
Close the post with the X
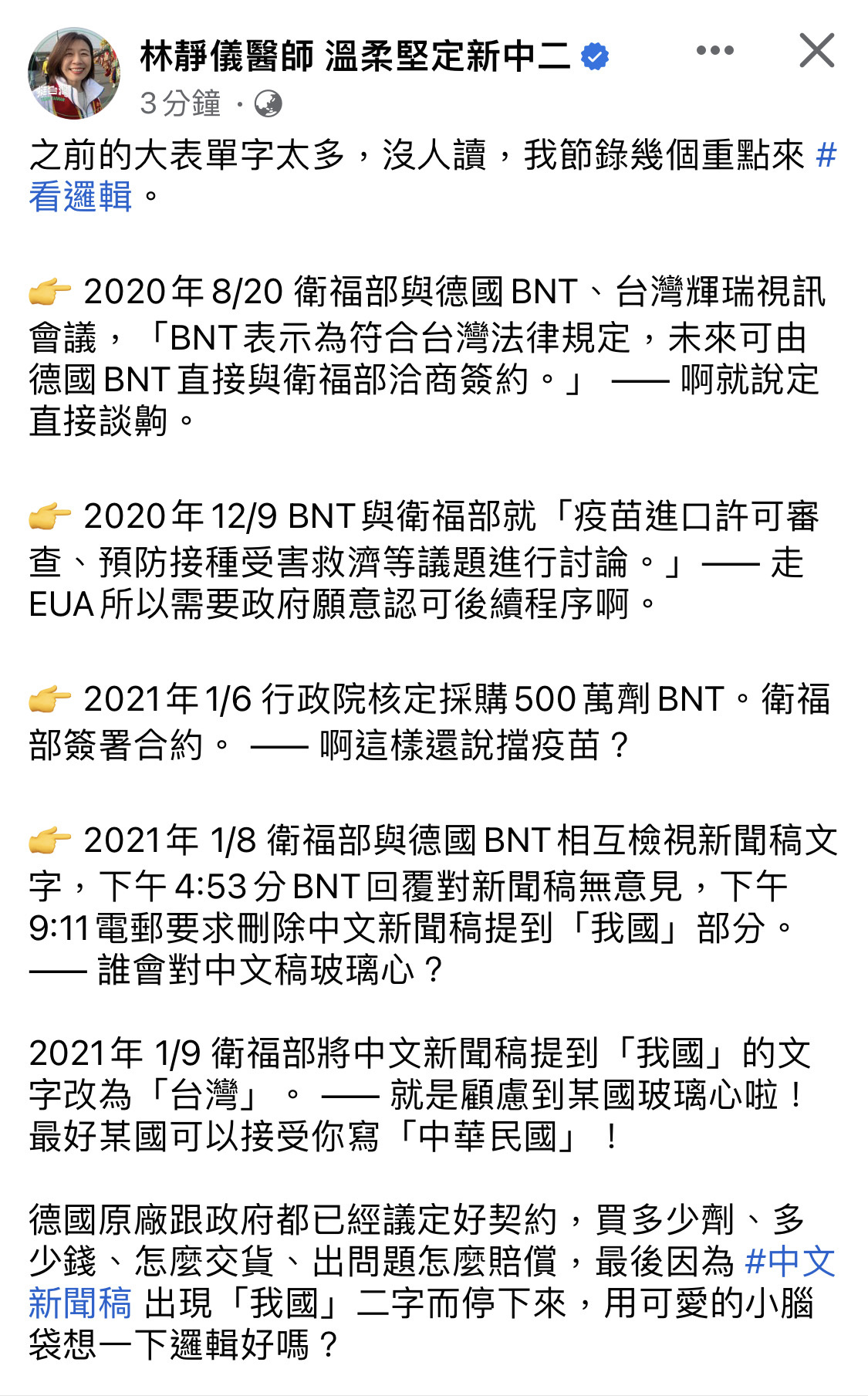click(x=817, y=51)
